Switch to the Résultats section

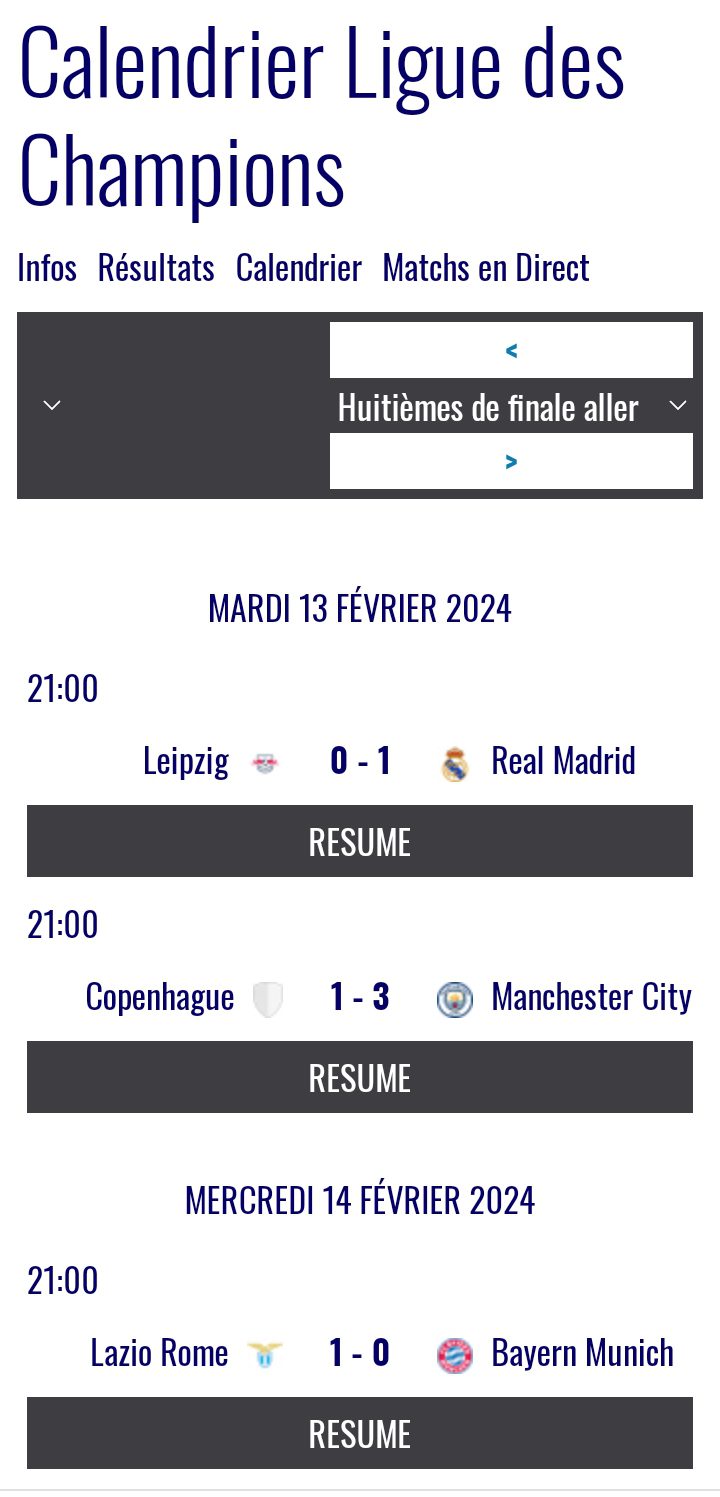156,268
